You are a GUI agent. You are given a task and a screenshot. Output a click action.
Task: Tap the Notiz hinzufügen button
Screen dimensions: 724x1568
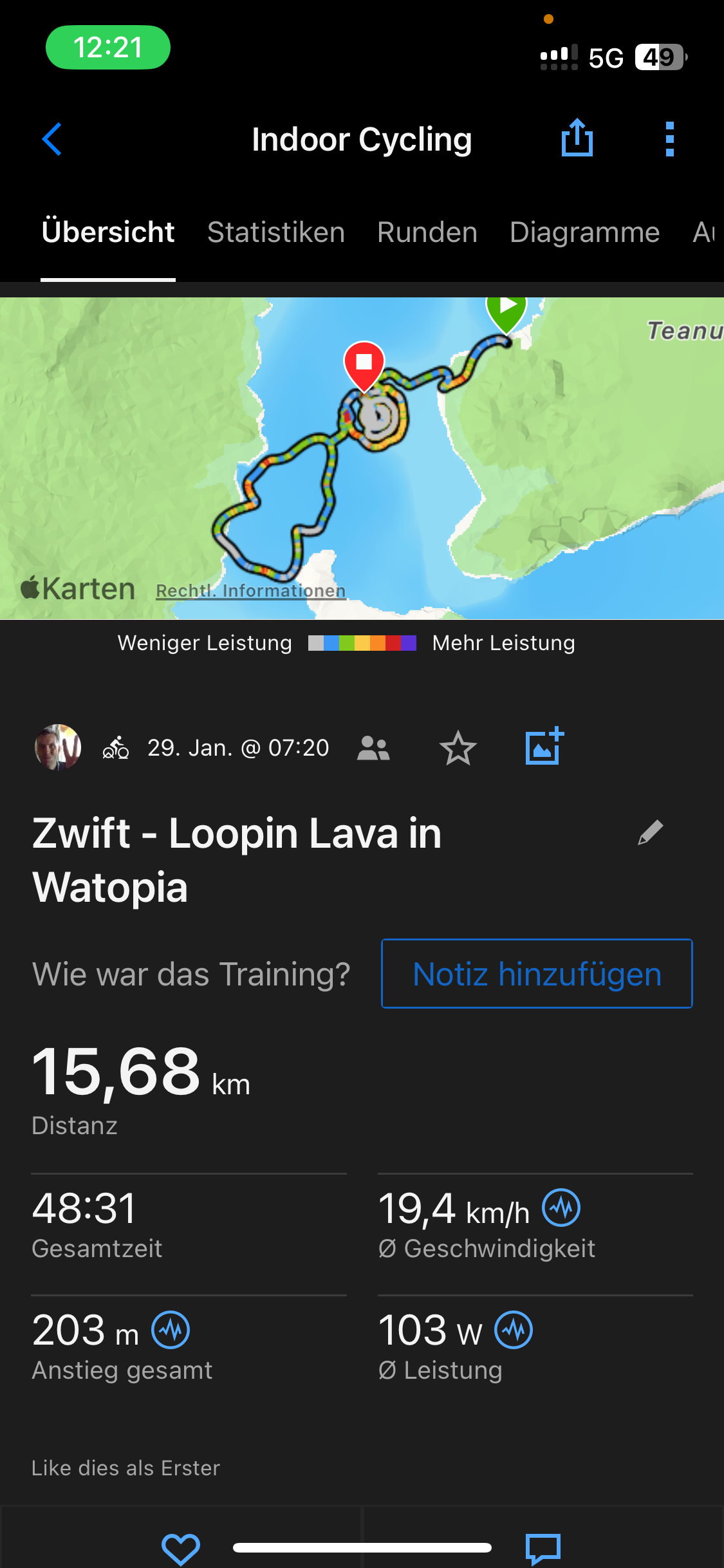pyautogui.click(x=537, y=974)
